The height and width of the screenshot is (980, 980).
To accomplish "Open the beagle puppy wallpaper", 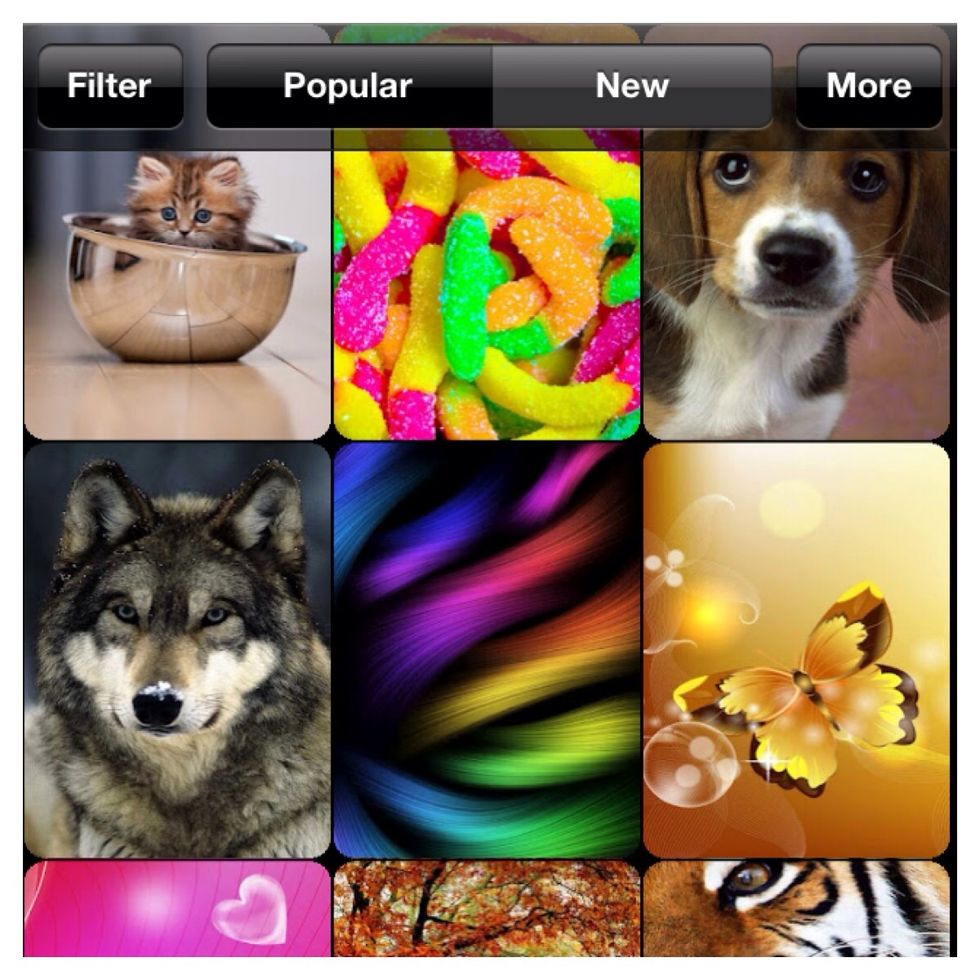I will click(x=796, y=295).
